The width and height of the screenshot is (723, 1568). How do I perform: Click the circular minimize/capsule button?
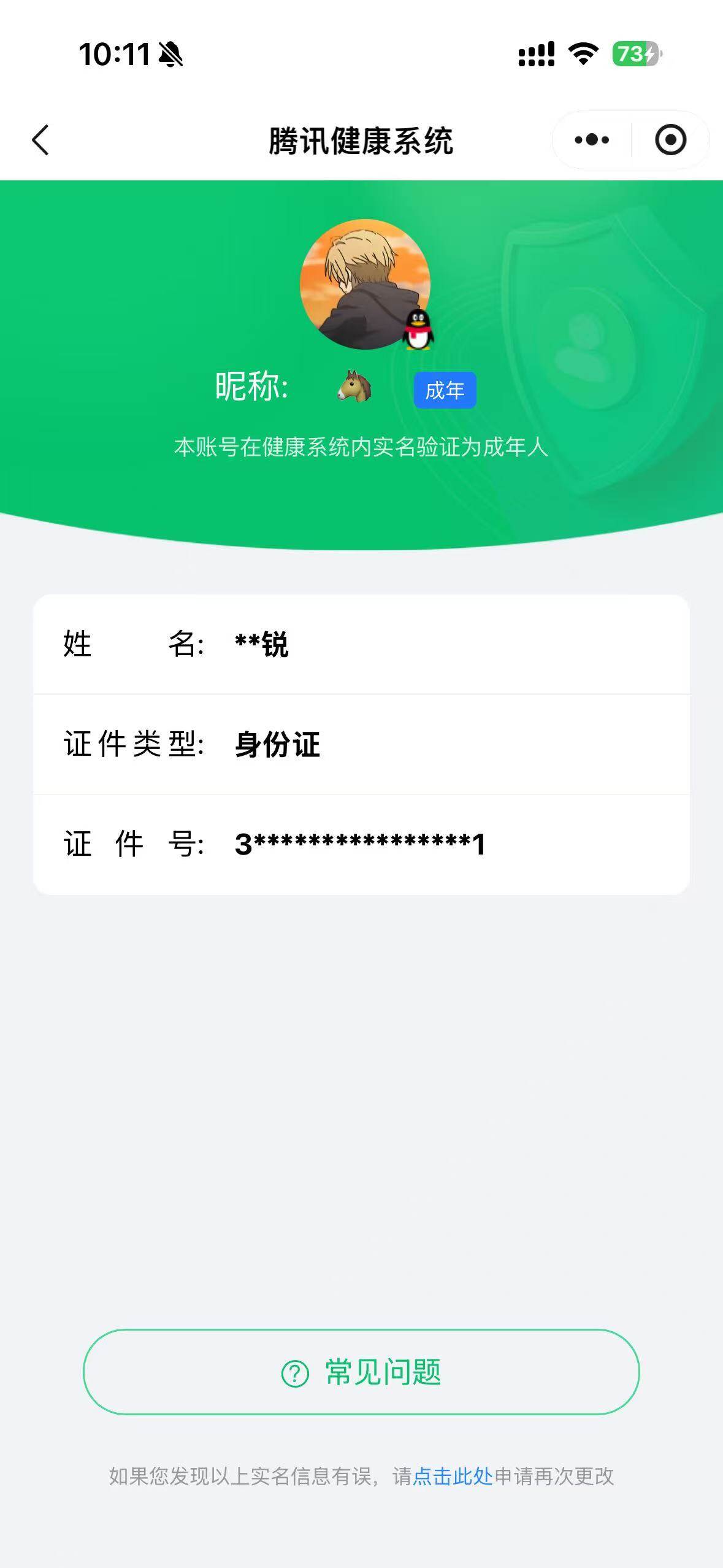point(670,139)
